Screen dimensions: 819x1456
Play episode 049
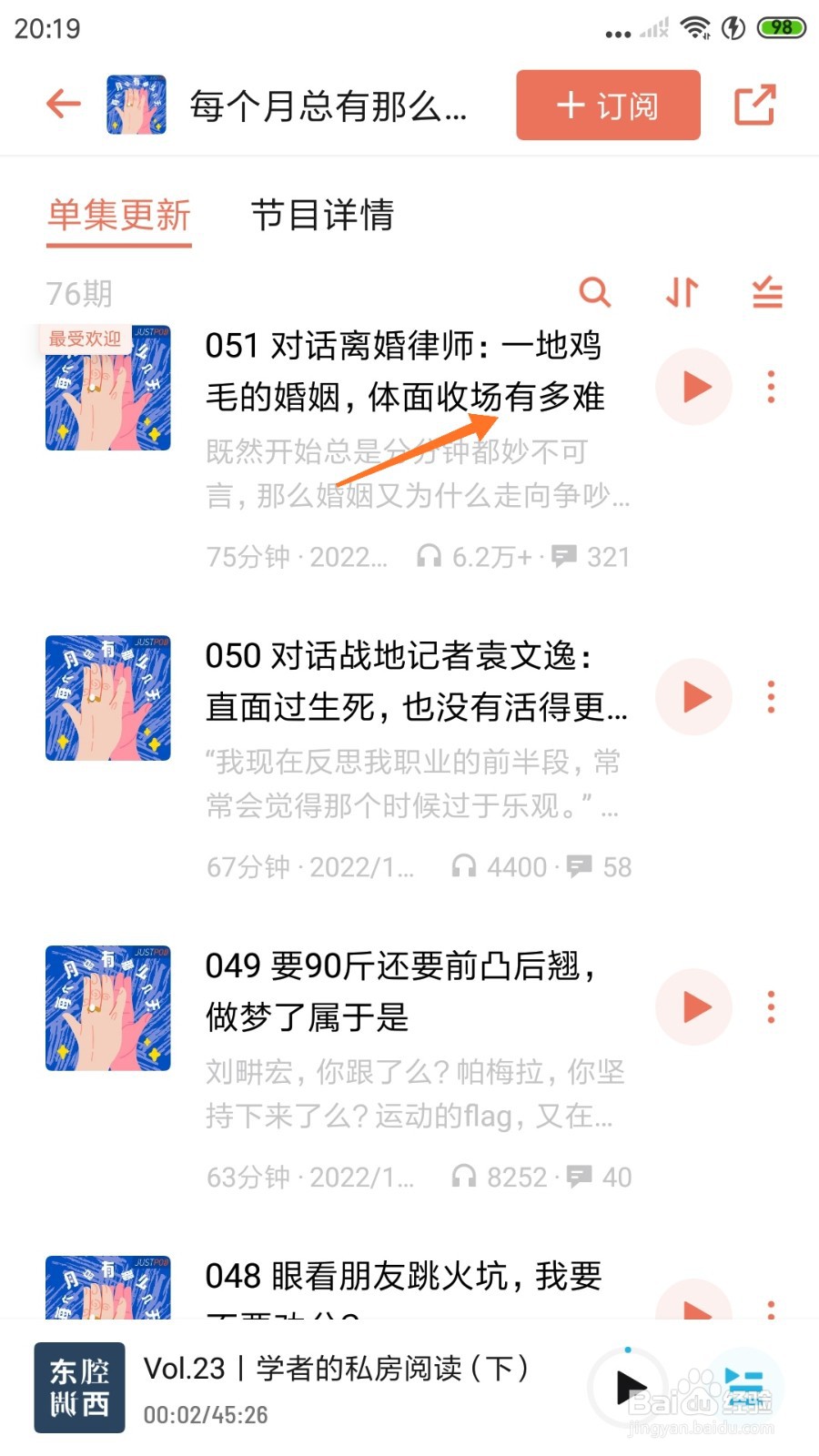694,1007
